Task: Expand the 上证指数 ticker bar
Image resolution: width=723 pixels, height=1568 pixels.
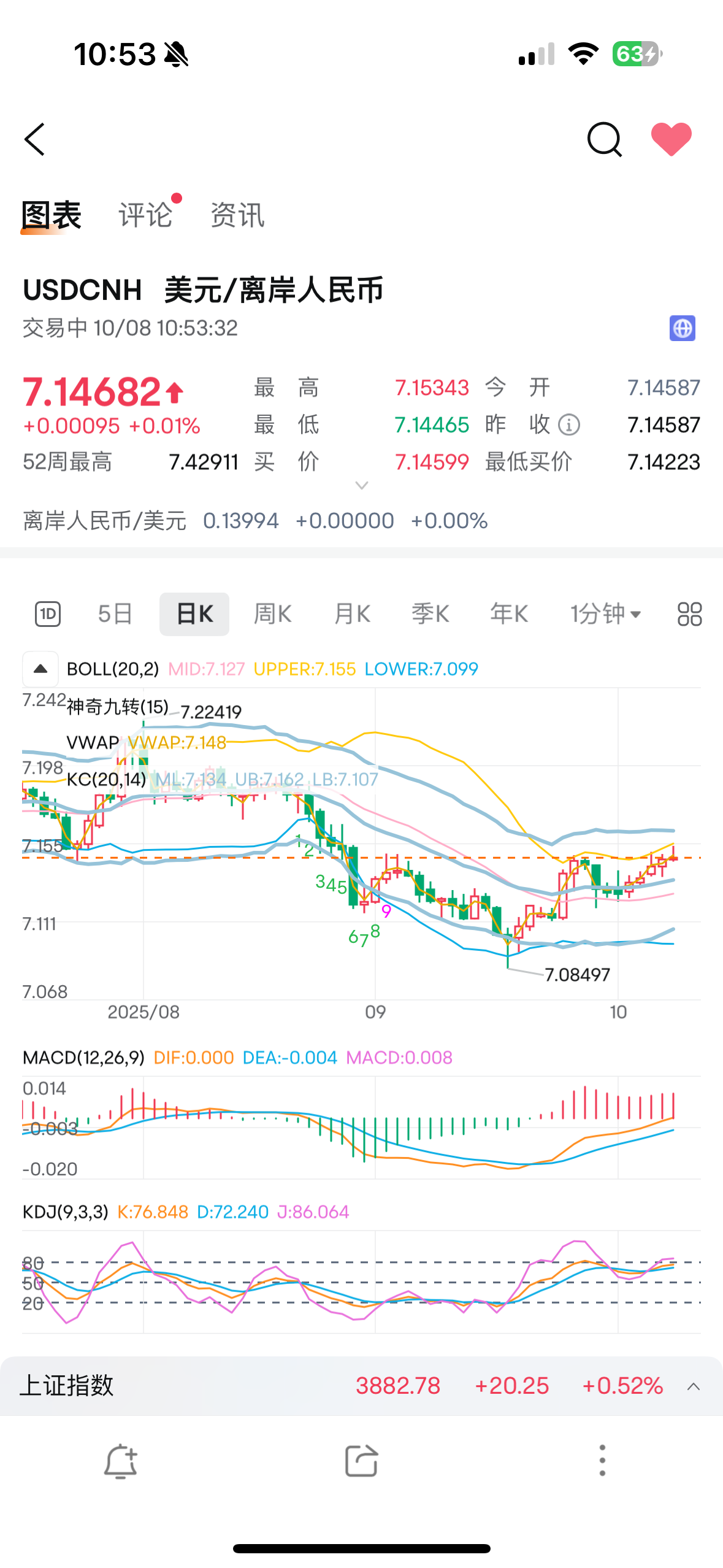Action: tap(694, 1386)
